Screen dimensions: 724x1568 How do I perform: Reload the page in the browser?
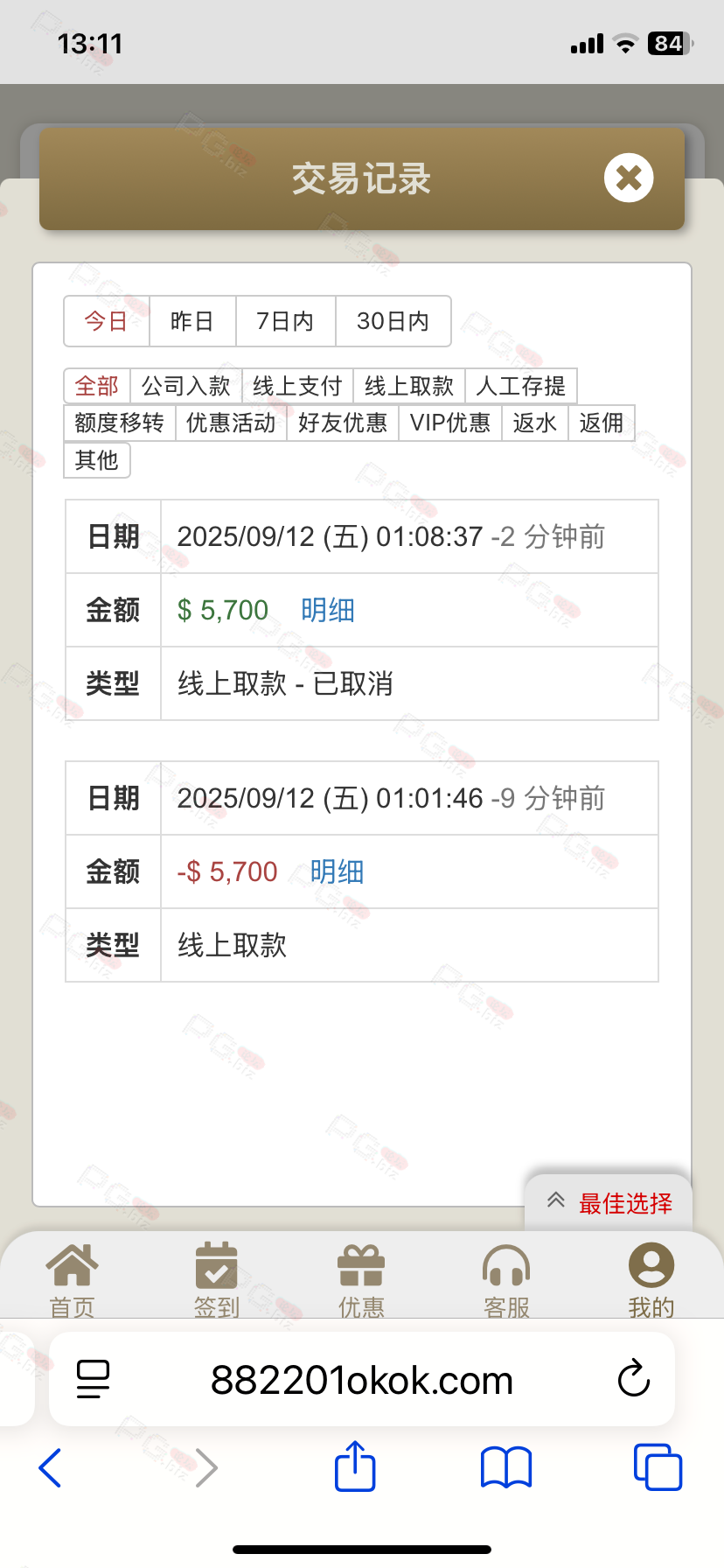(x=633, y=1380)
